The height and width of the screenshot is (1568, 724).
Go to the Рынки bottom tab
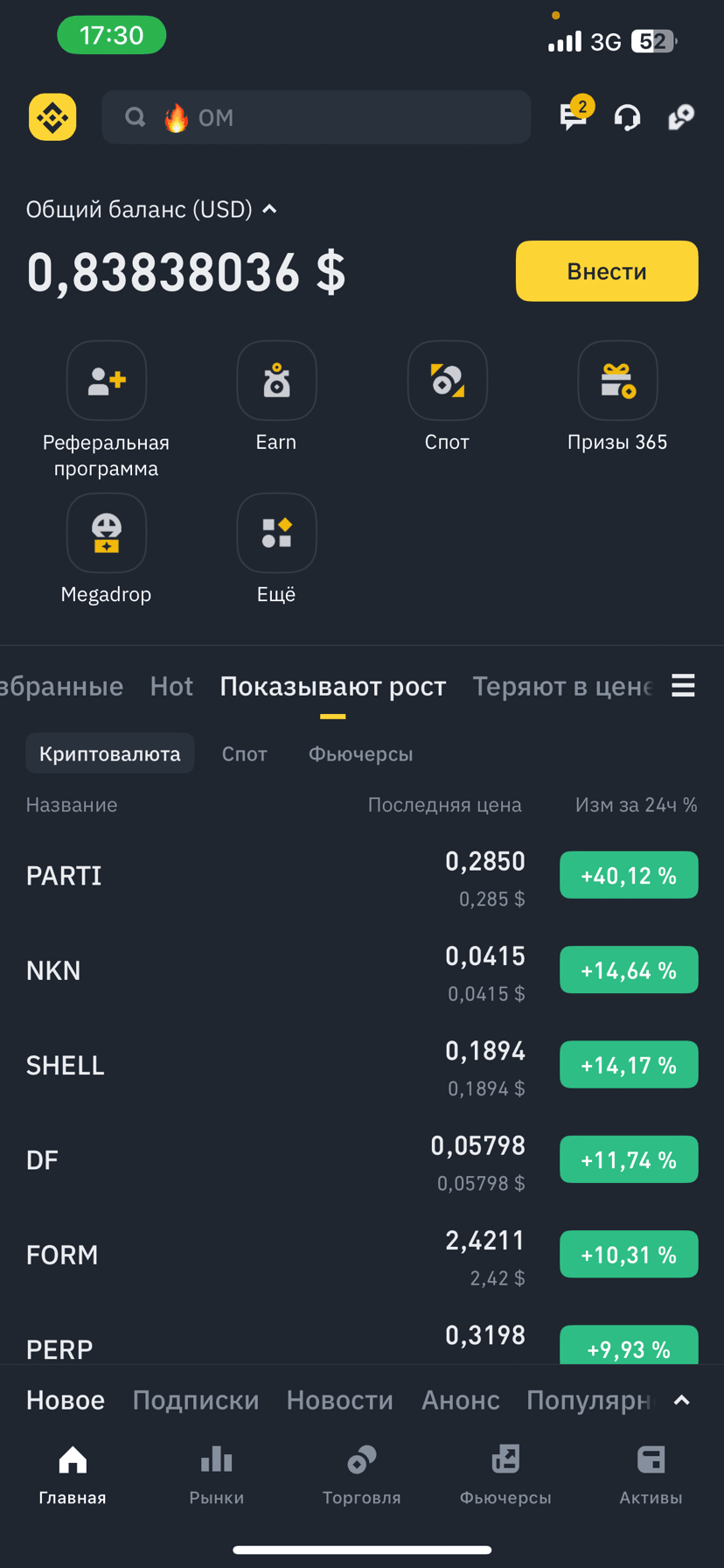coord(217,1475)
